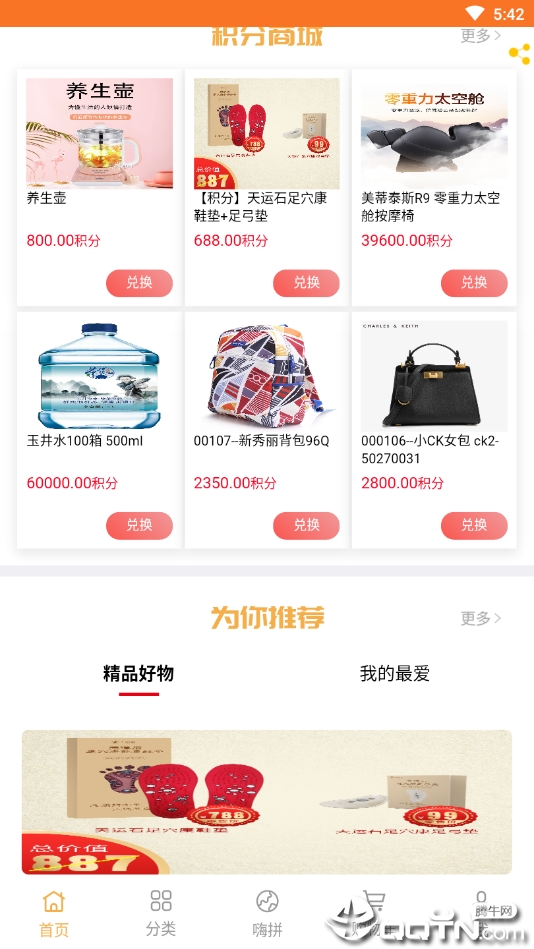The image size is (534, 949).
Task: Select the 精品好物 tab
Action: click(139, 673)
